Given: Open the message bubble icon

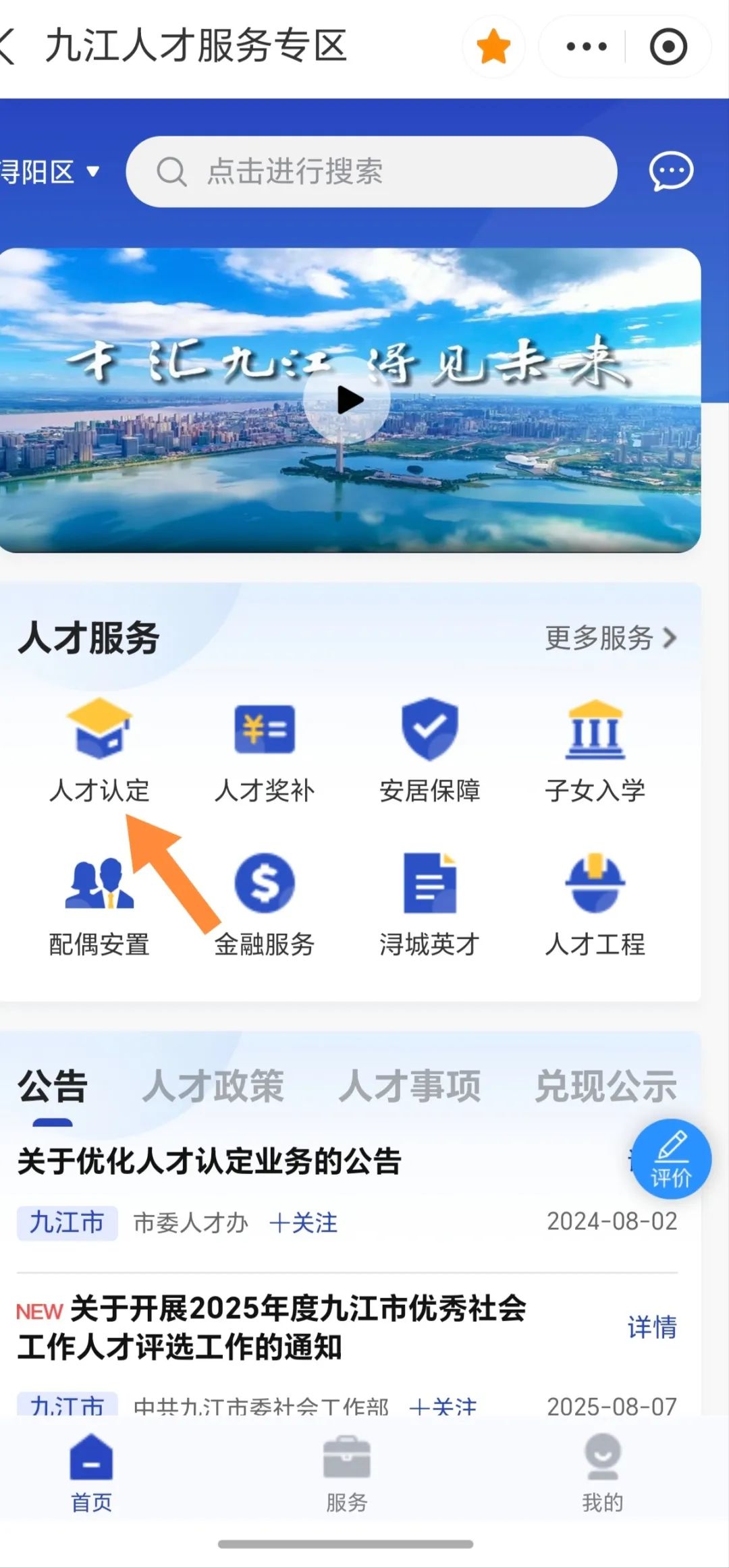Looking at the screenshot, I should (x=670, y=171).
